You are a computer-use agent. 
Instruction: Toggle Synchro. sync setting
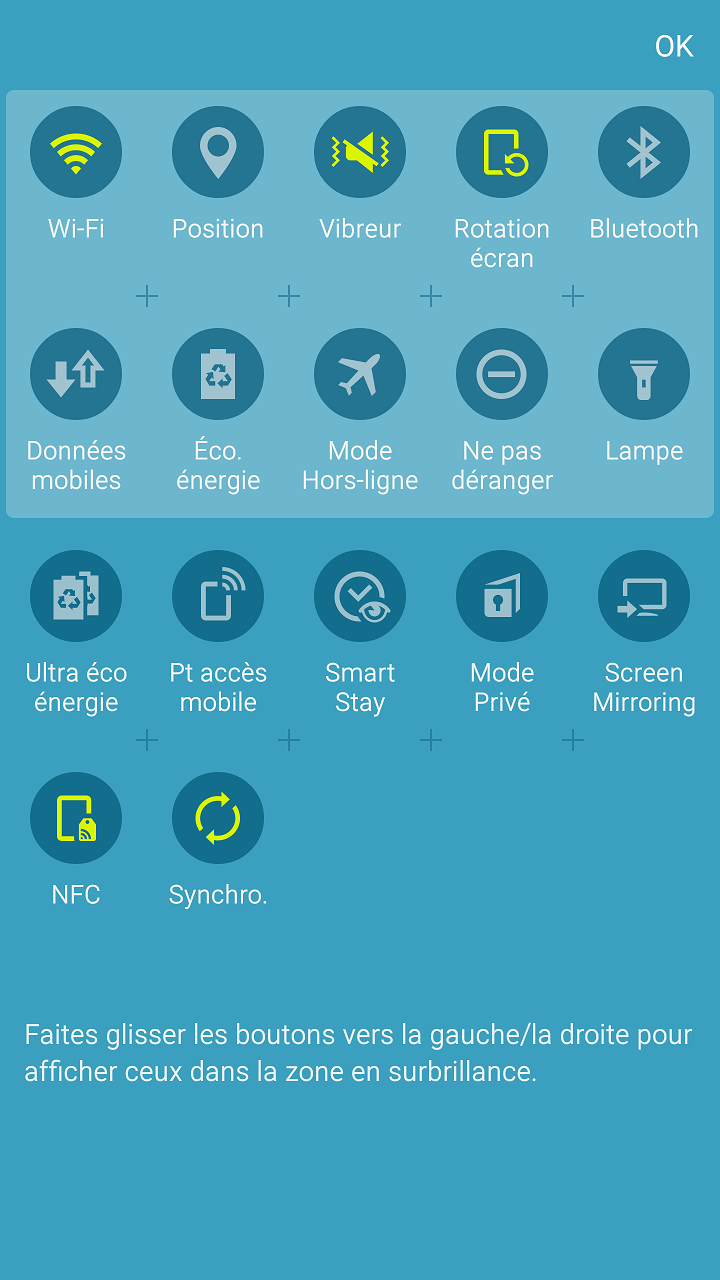[218, 819]
